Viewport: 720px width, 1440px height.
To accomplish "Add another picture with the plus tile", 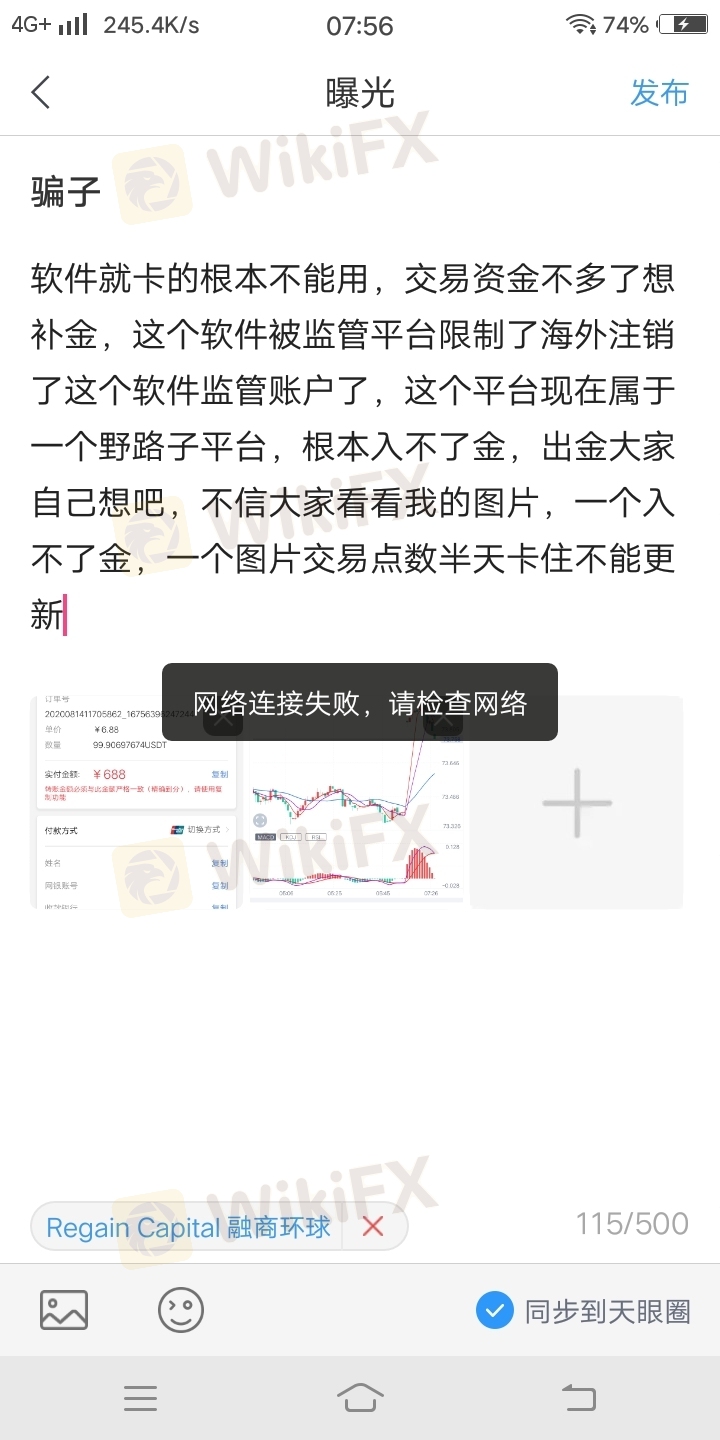I will pyautogui.click(x=577, y=802).
